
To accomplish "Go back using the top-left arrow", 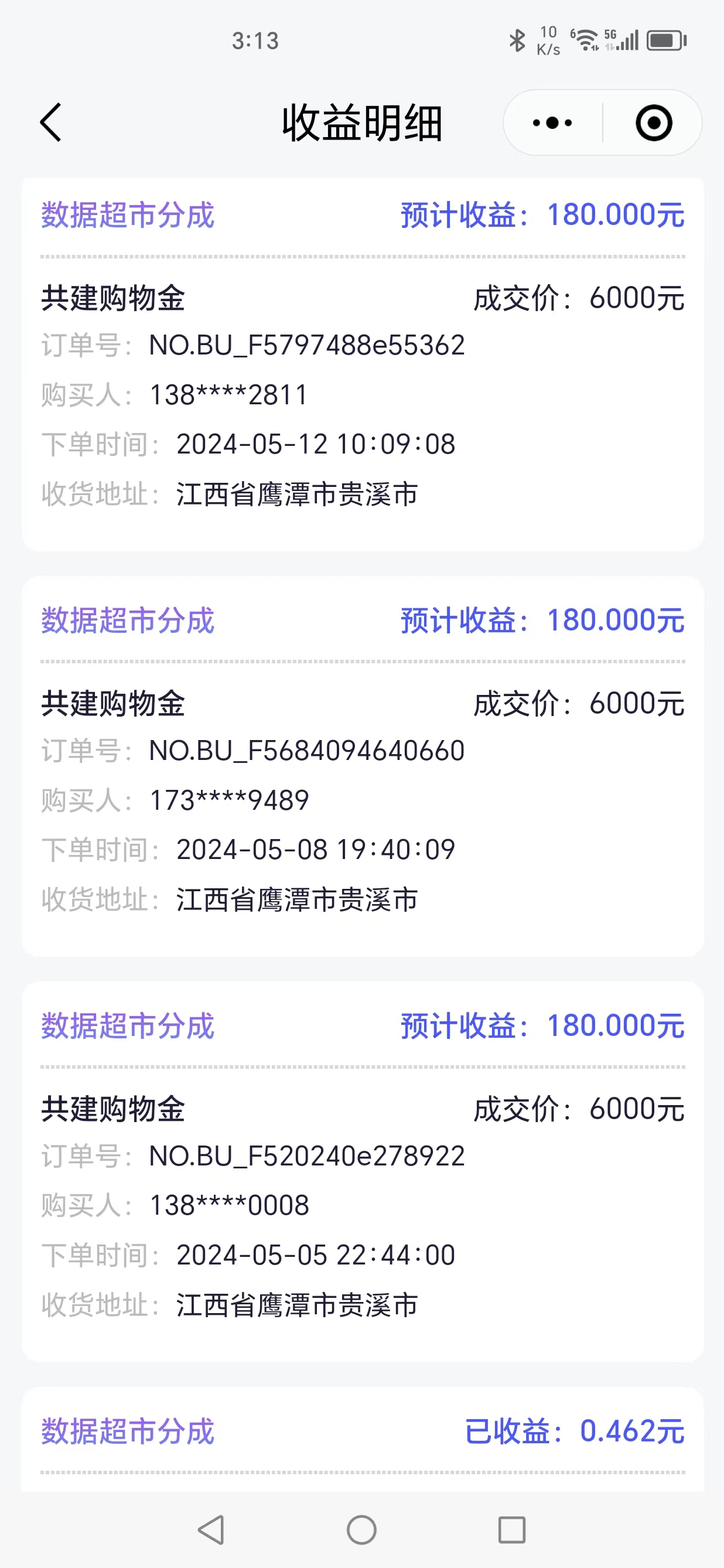I will [50, 122].
